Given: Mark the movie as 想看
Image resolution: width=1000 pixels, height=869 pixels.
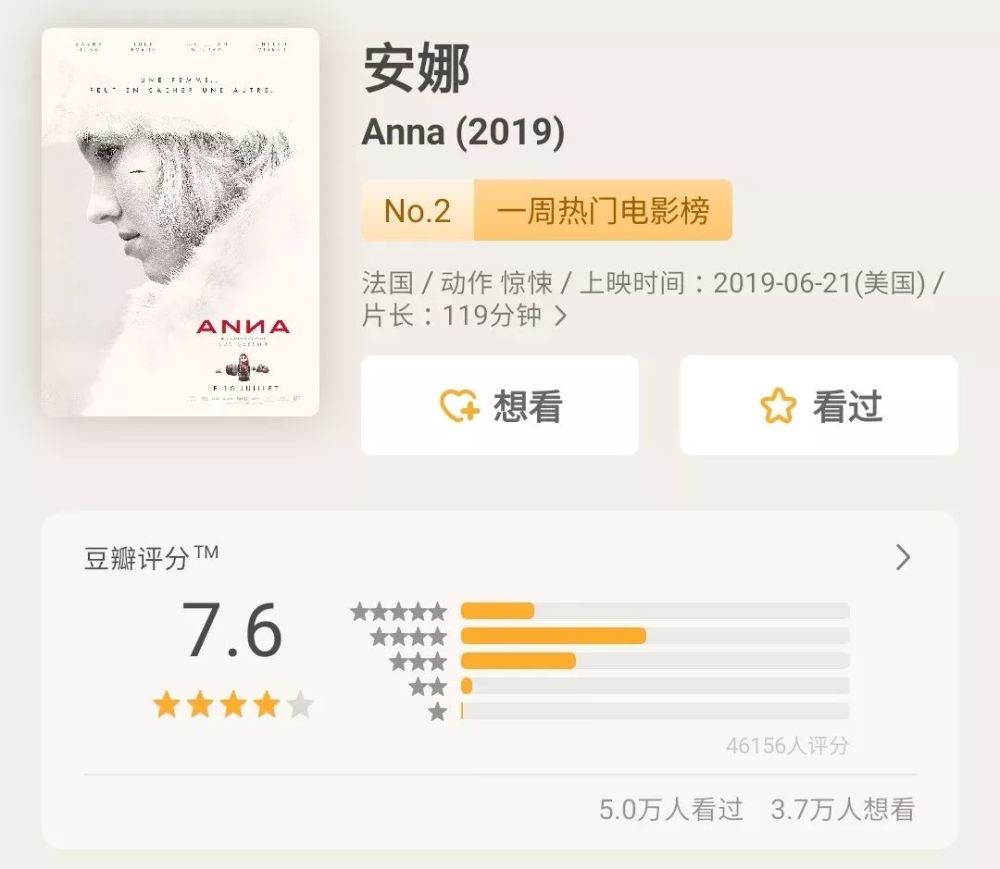Looking at the screenshot, I should (x=500, y=406).
